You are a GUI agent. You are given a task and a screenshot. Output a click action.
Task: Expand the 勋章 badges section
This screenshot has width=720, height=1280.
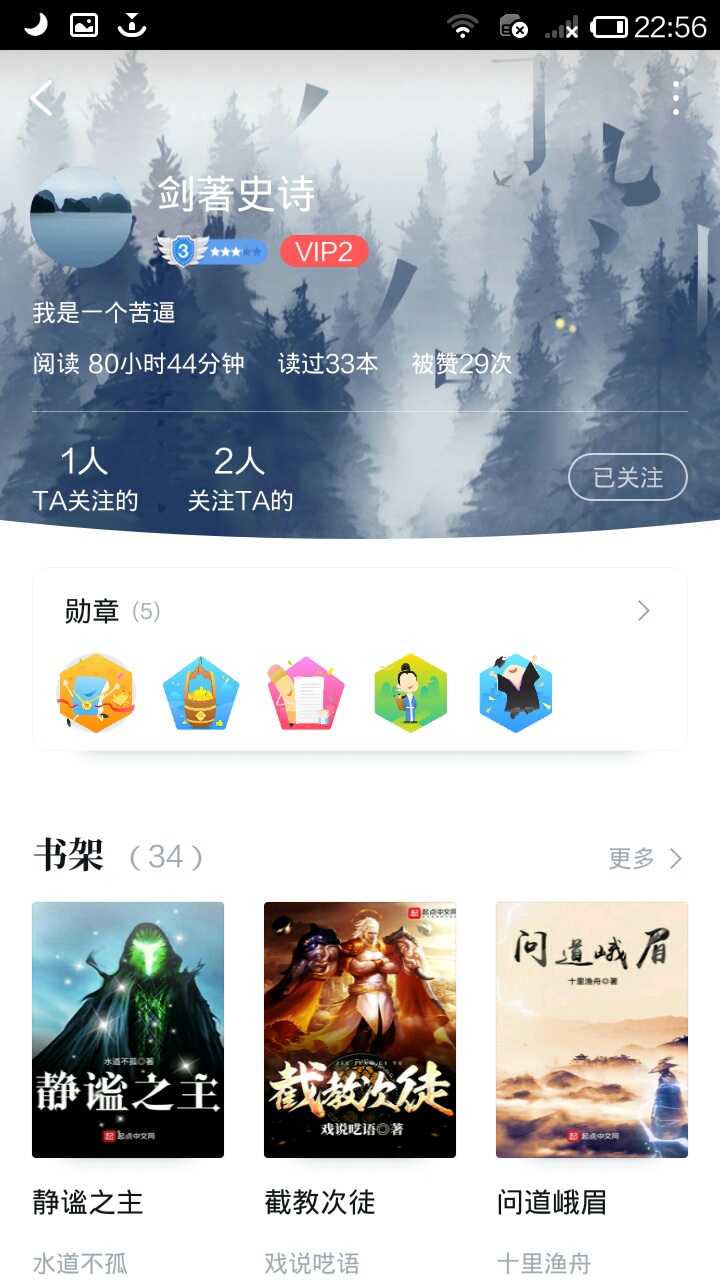643,611
